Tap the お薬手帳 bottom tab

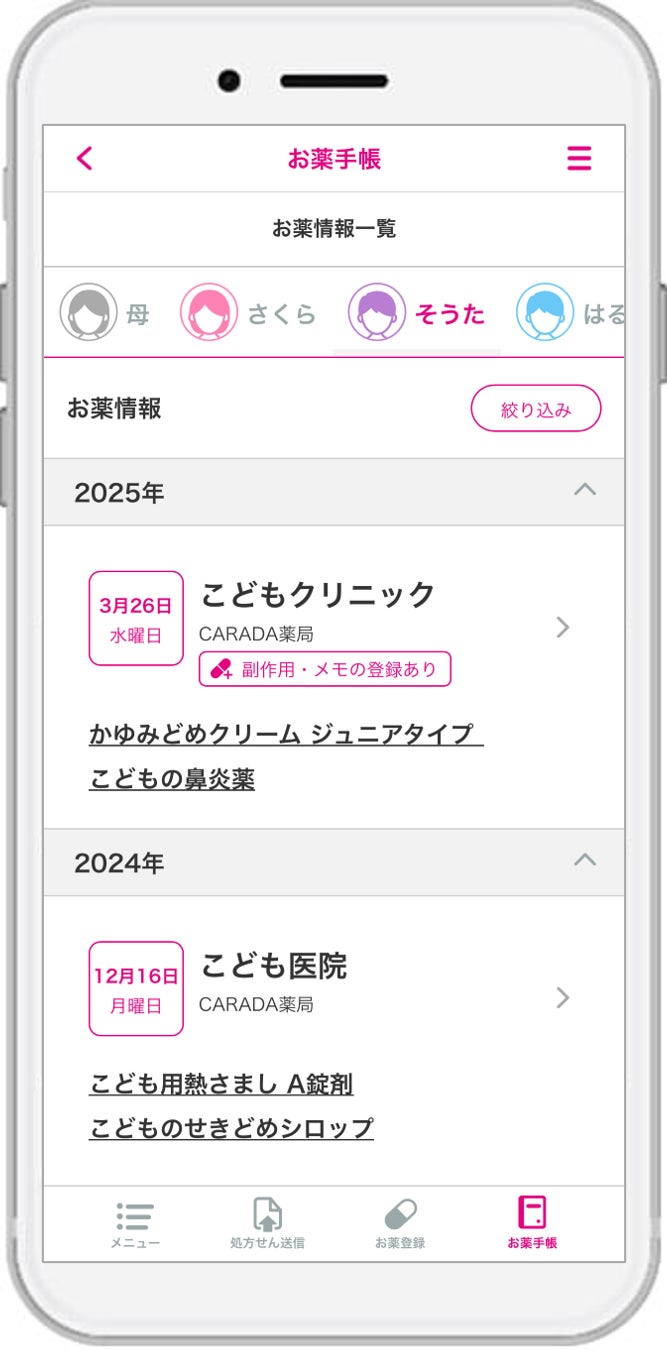tap(532, 1224)
